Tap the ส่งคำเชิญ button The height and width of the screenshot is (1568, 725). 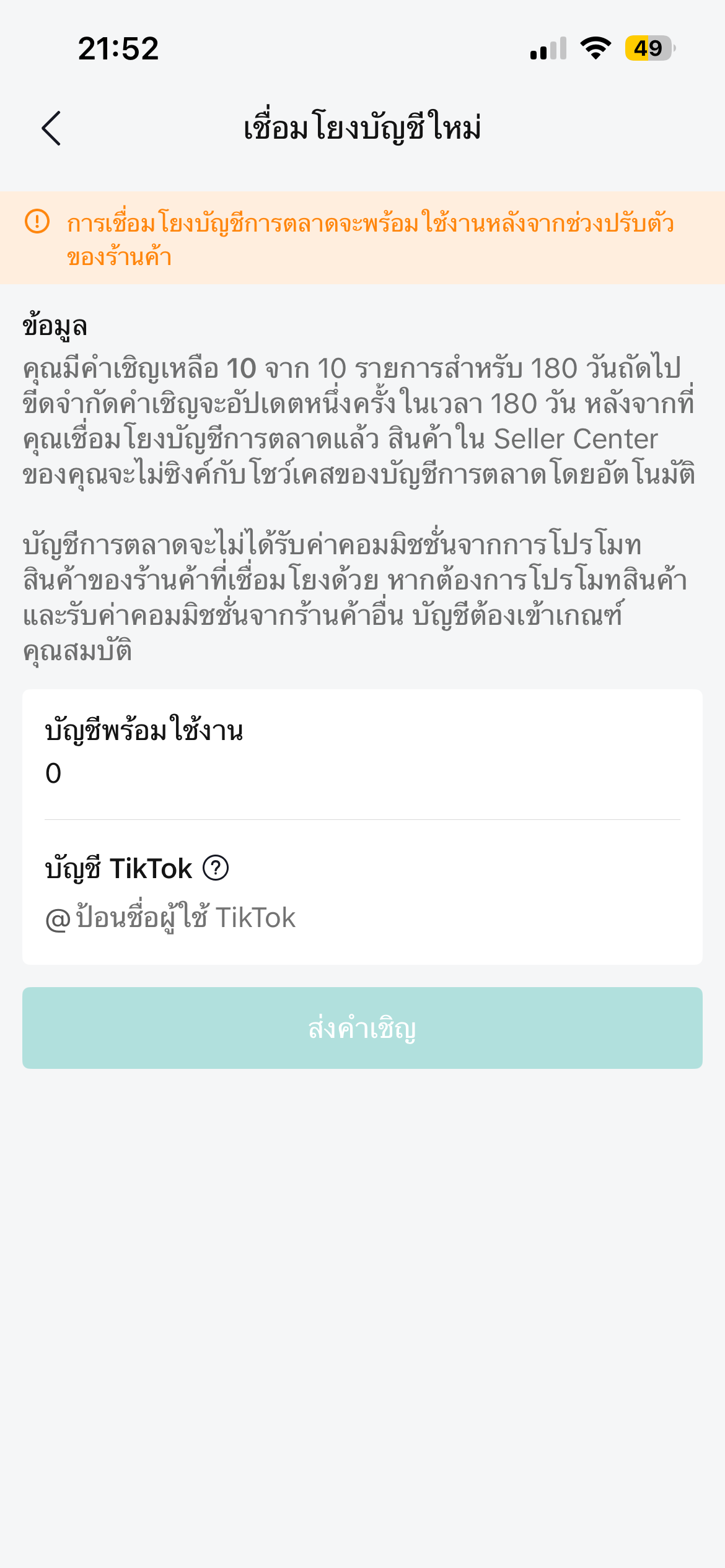pos(362,1028)
